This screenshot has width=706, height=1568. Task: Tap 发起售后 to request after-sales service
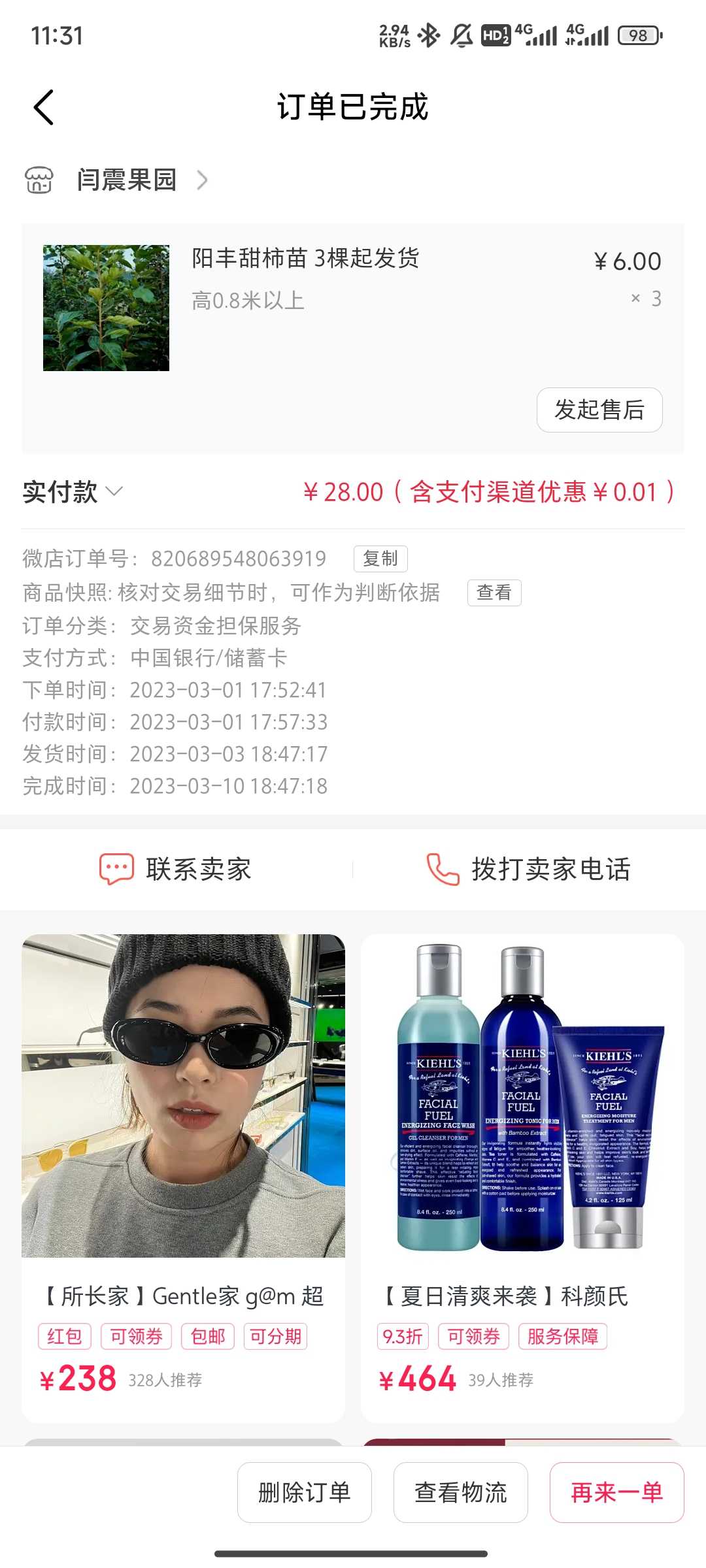(599, 410)
